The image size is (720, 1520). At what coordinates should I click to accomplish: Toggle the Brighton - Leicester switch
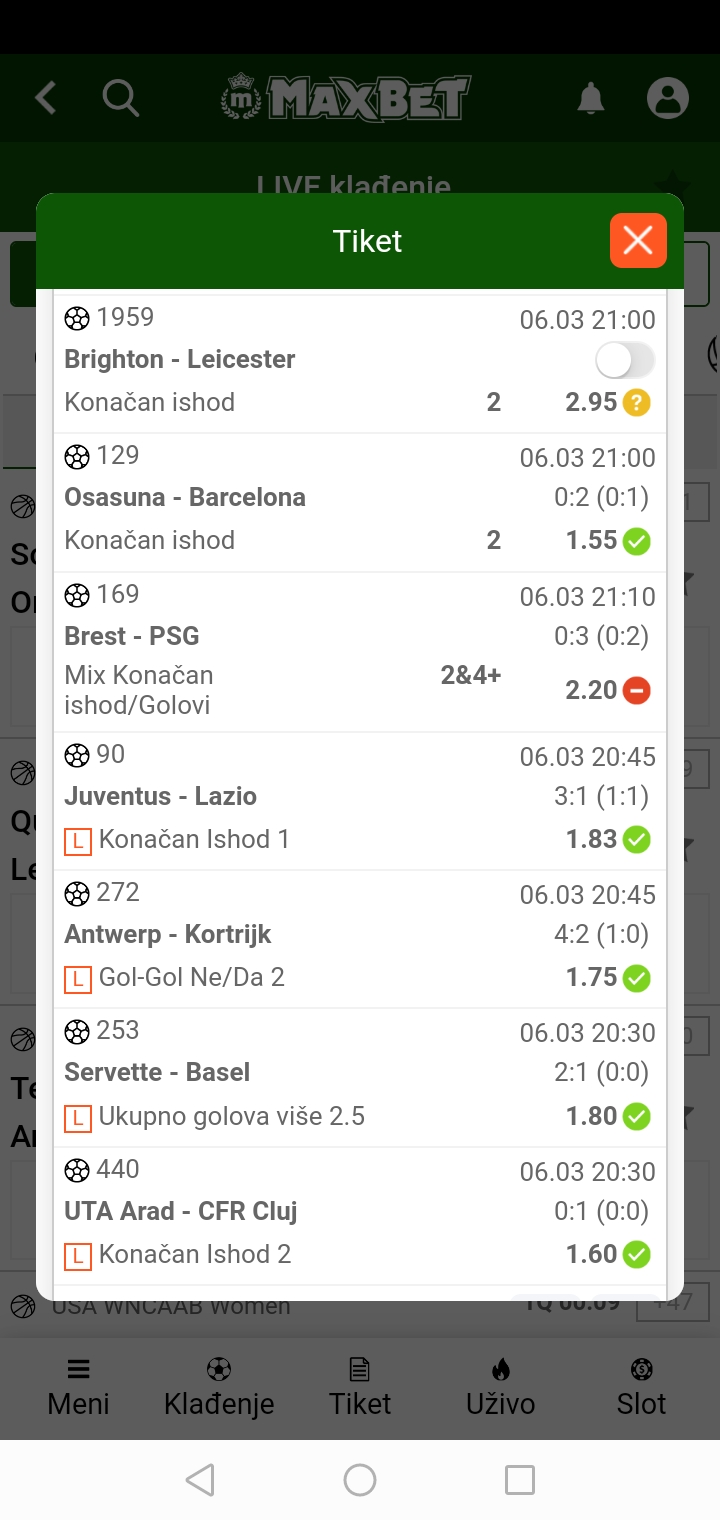625,360
